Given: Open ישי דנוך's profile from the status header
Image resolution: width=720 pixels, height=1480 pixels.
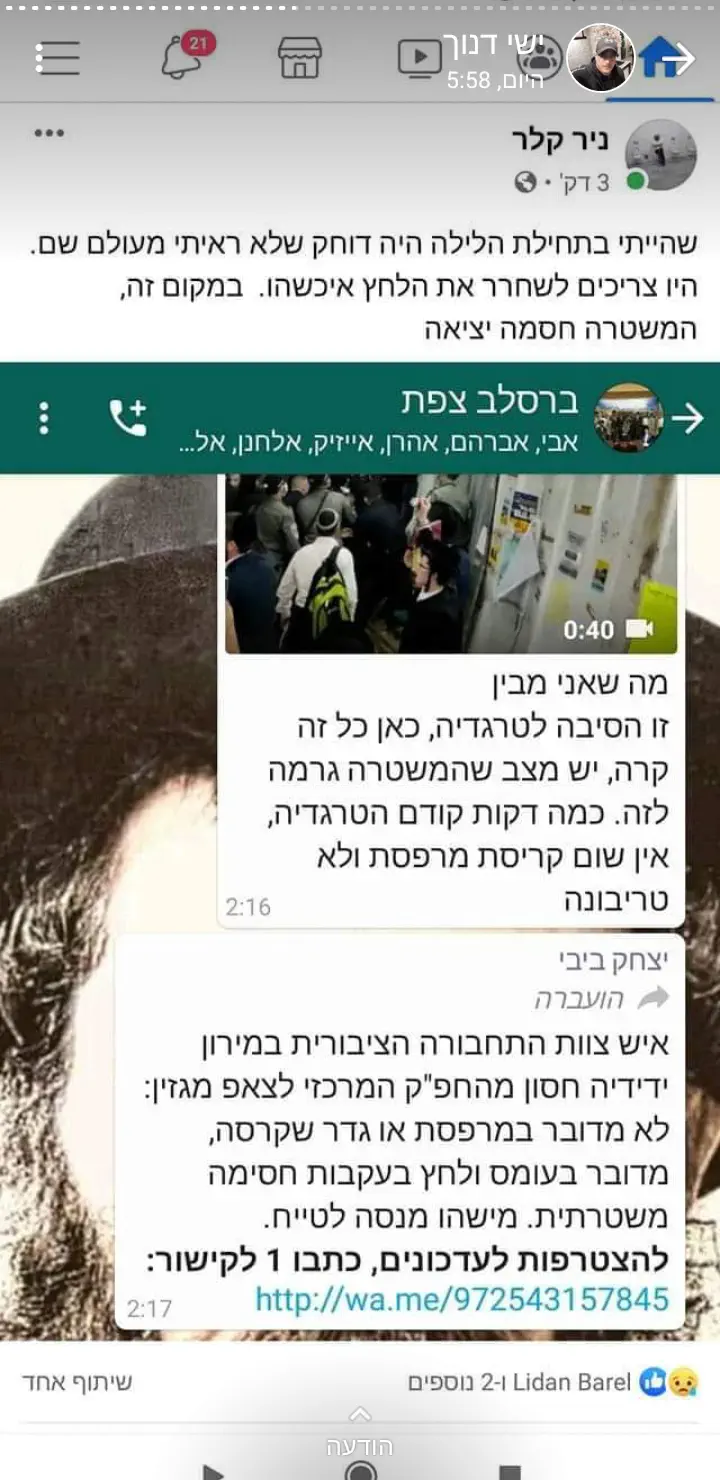Looking at the screenshot, I should 600,57.
